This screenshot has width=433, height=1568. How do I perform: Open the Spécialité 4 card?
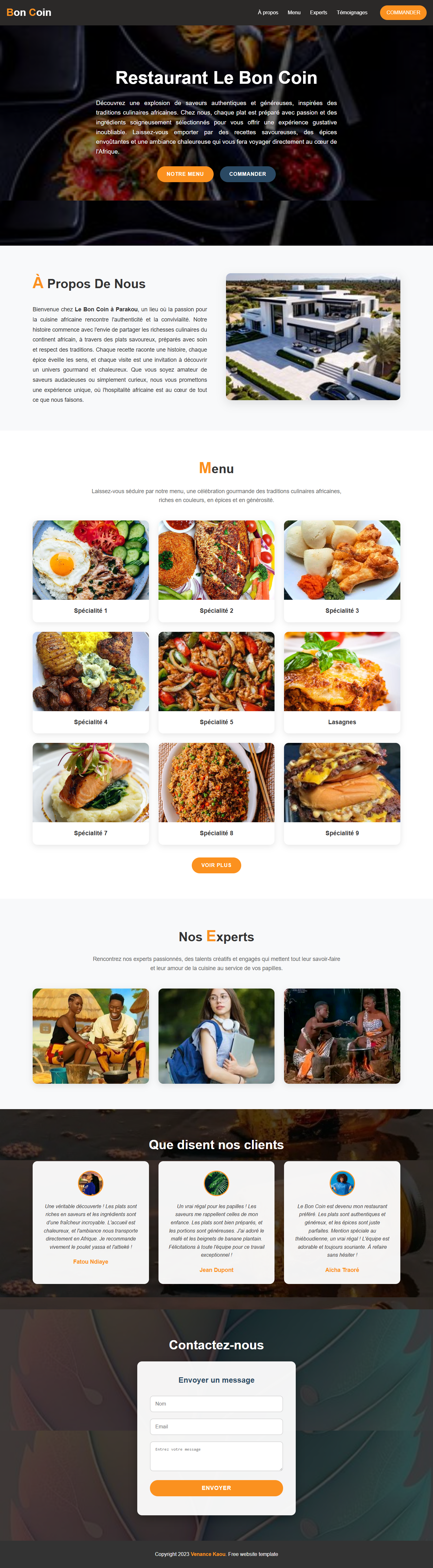(91, 682)
